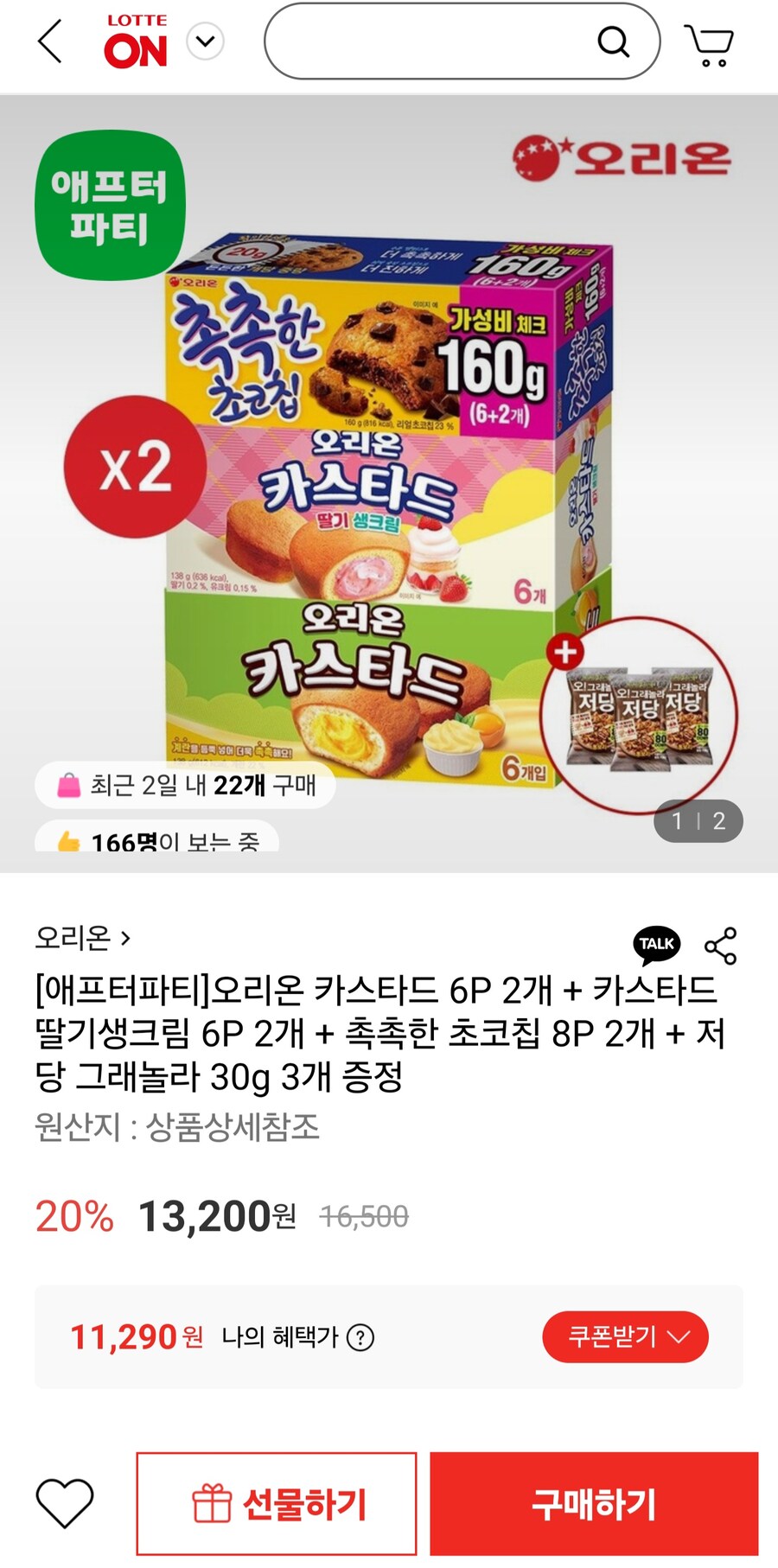Go back to the previous page
Viewport: 778px width, 1568px height.
pyautogui.click(x=50, y=41)
